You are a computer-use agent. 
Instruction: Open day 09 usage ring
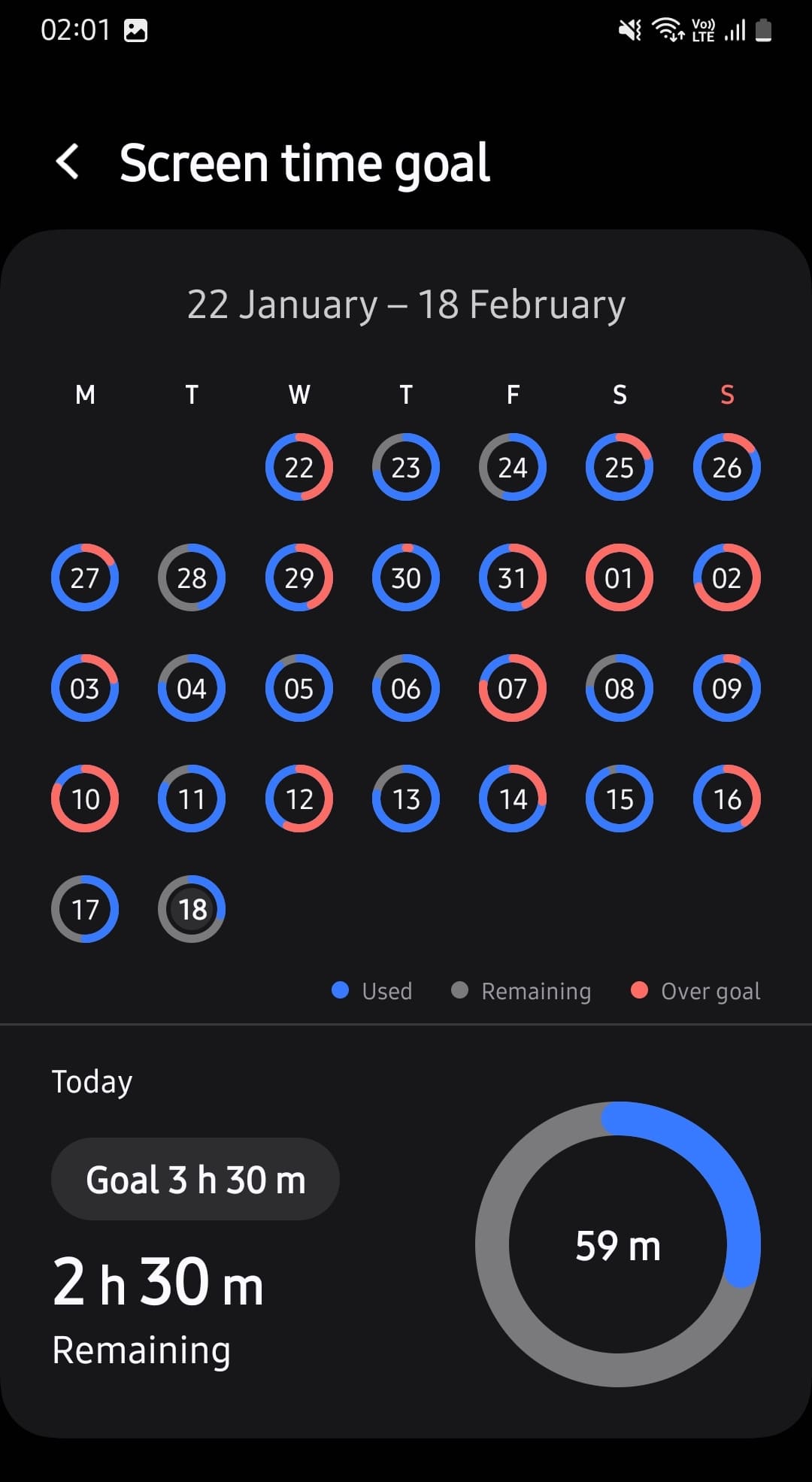coord(726,688)
